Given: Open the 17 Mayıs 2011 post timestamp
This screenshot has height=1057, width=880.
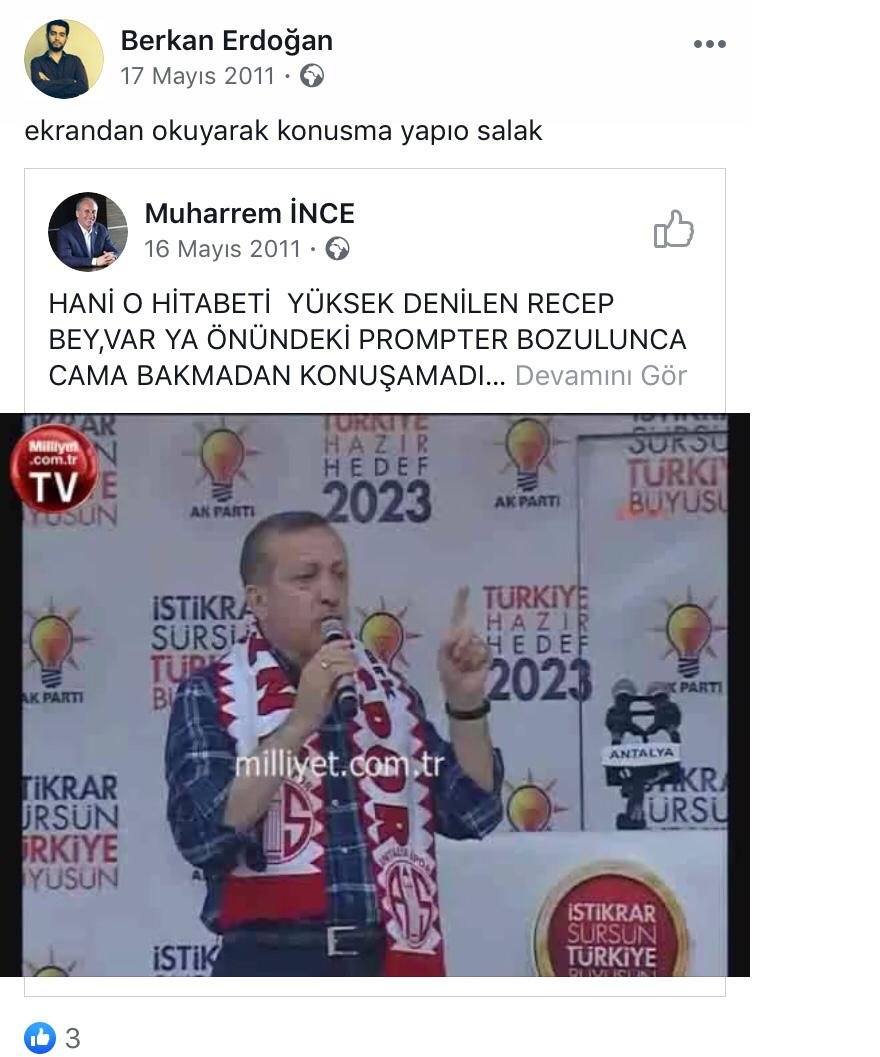Looking at the screenshot, I should pyautogui.click(x=197, y=76).
